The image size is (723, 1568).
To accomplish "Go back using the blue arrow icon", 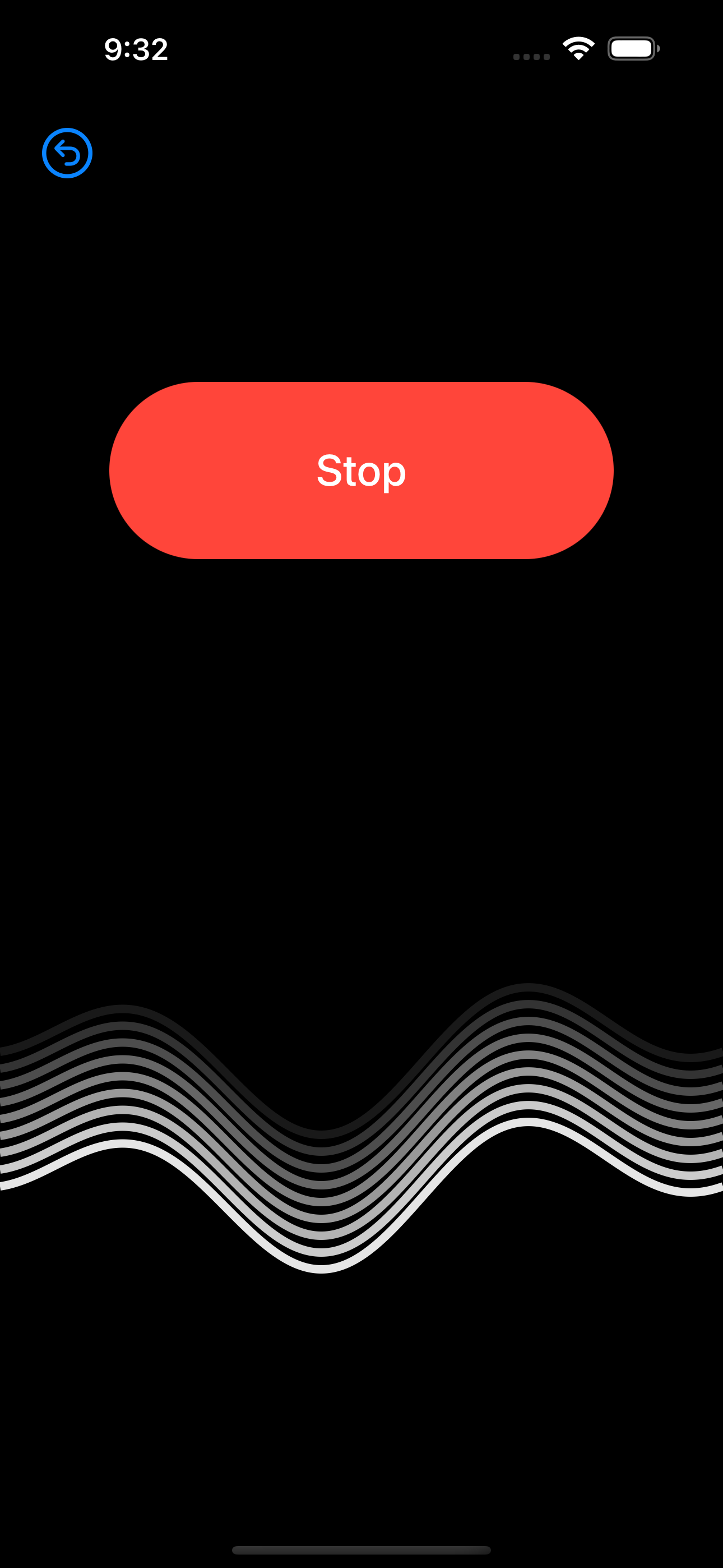I will [x=67, y=153].
